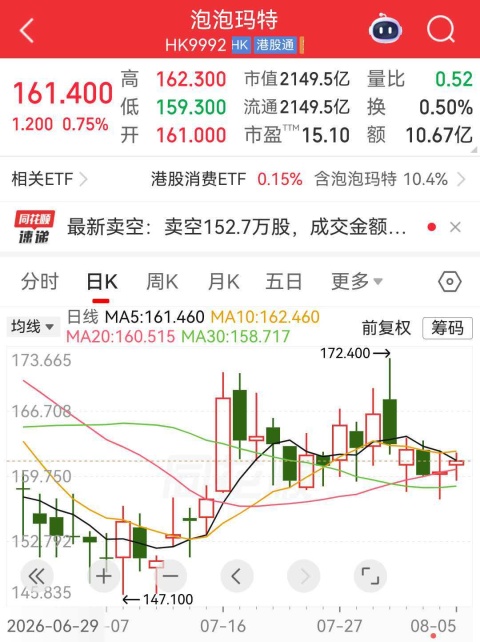Read the 最新卖空 news item
Image resolution: width=480 pixels, height=642 pixels.
[237, 227]
